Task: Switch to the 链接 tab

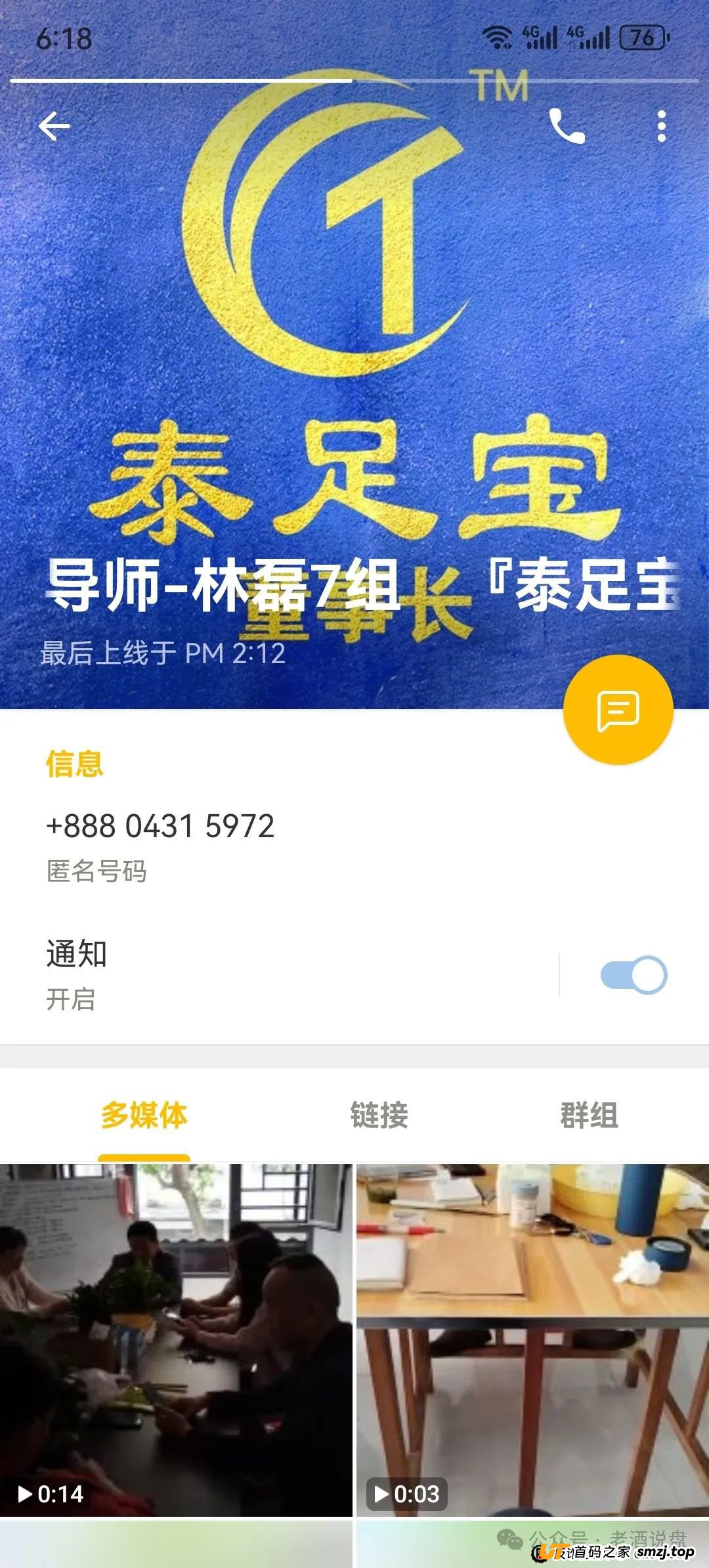Action: coord(379,1115)
